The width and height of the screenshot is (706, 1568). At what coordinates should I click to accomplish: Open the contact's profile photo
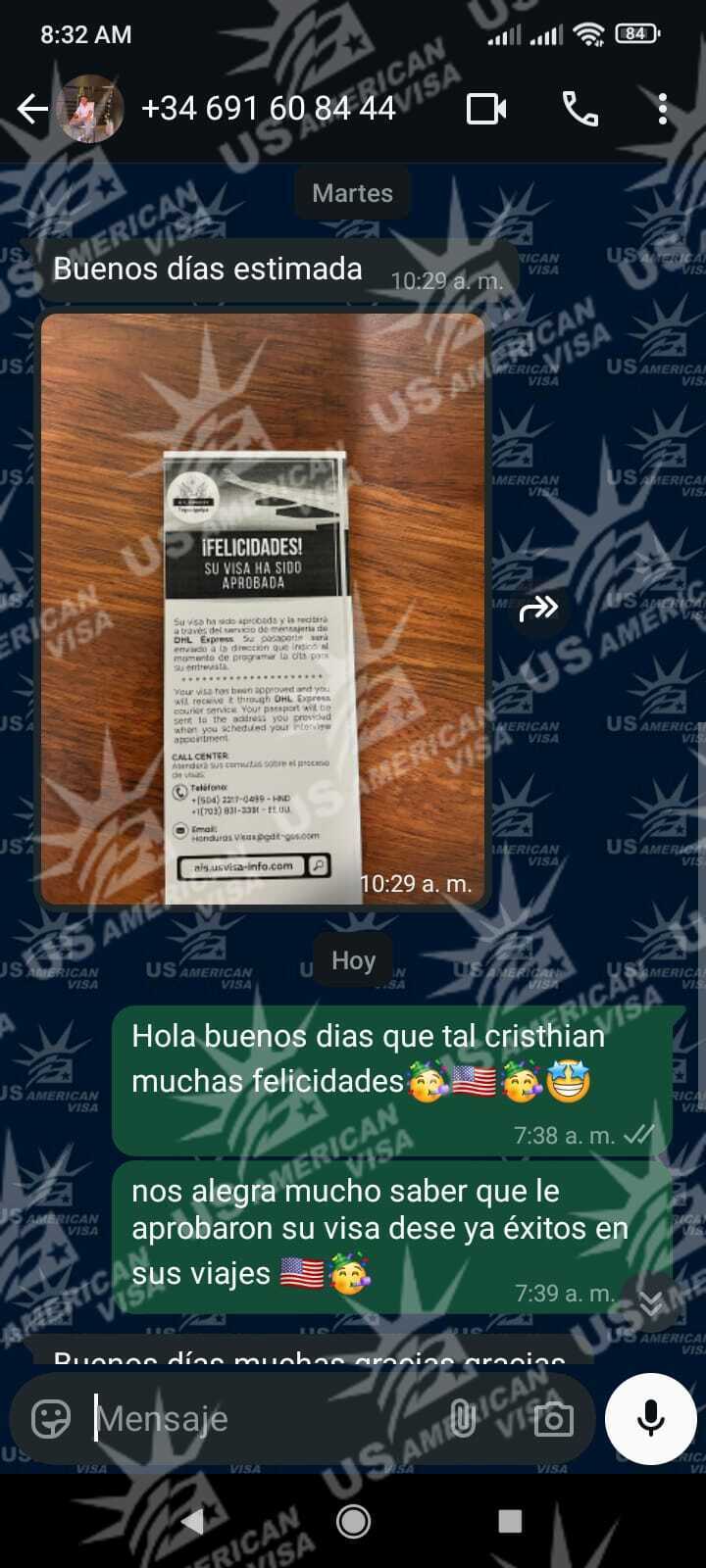(x=89, y=109)
